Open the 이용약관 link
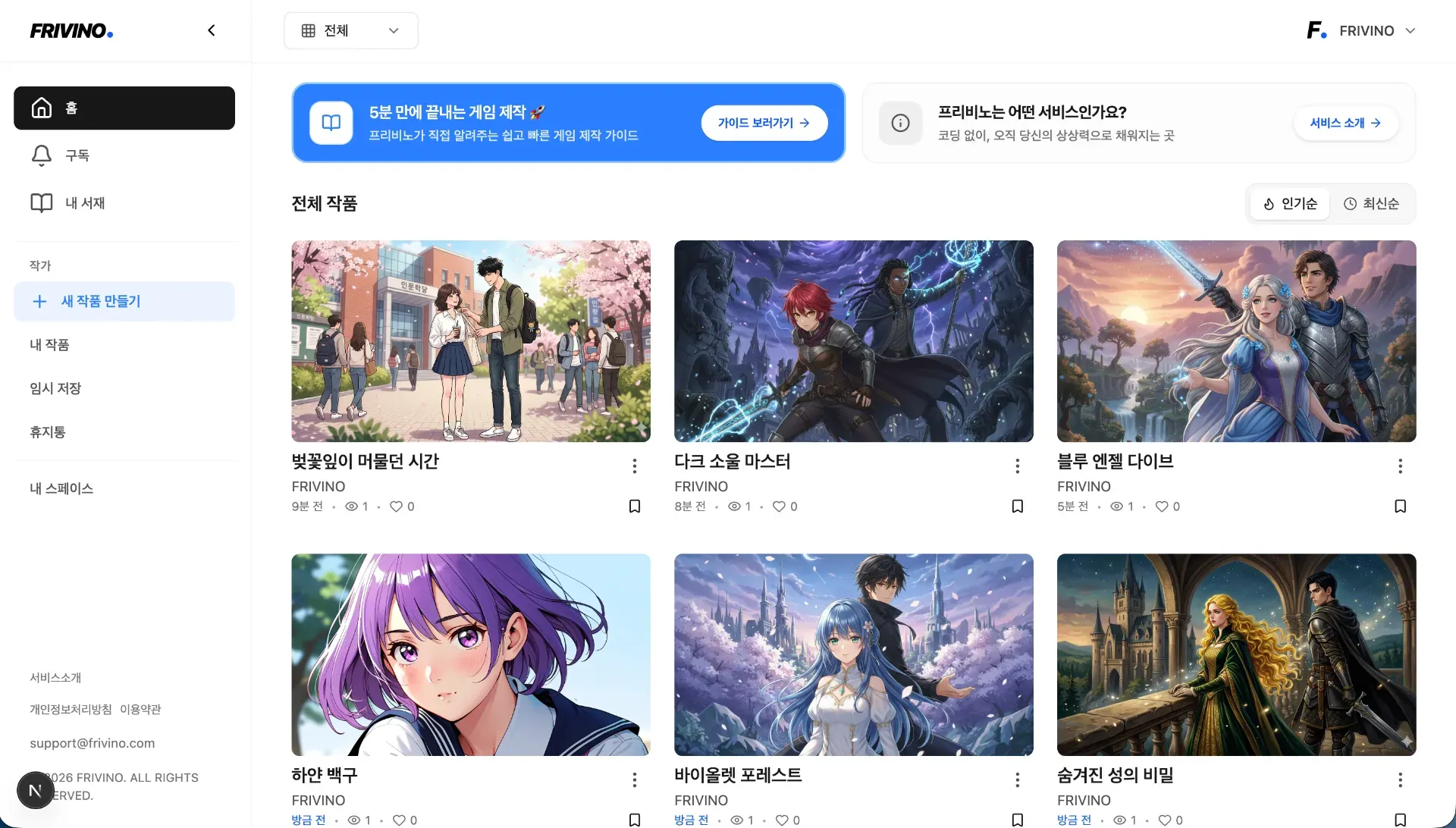The height and width of the screenshot is (828, 1456). coord(140,710)
